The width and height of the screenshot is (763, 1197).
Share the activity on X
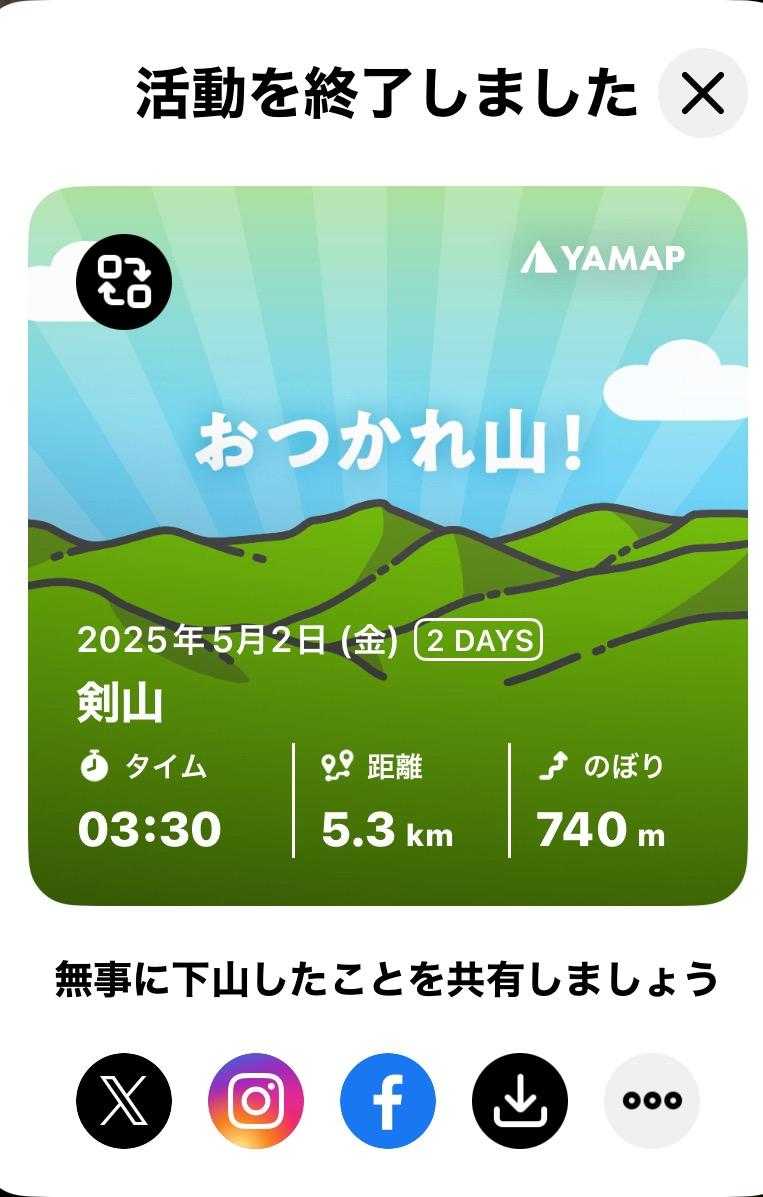[124, 1101]
